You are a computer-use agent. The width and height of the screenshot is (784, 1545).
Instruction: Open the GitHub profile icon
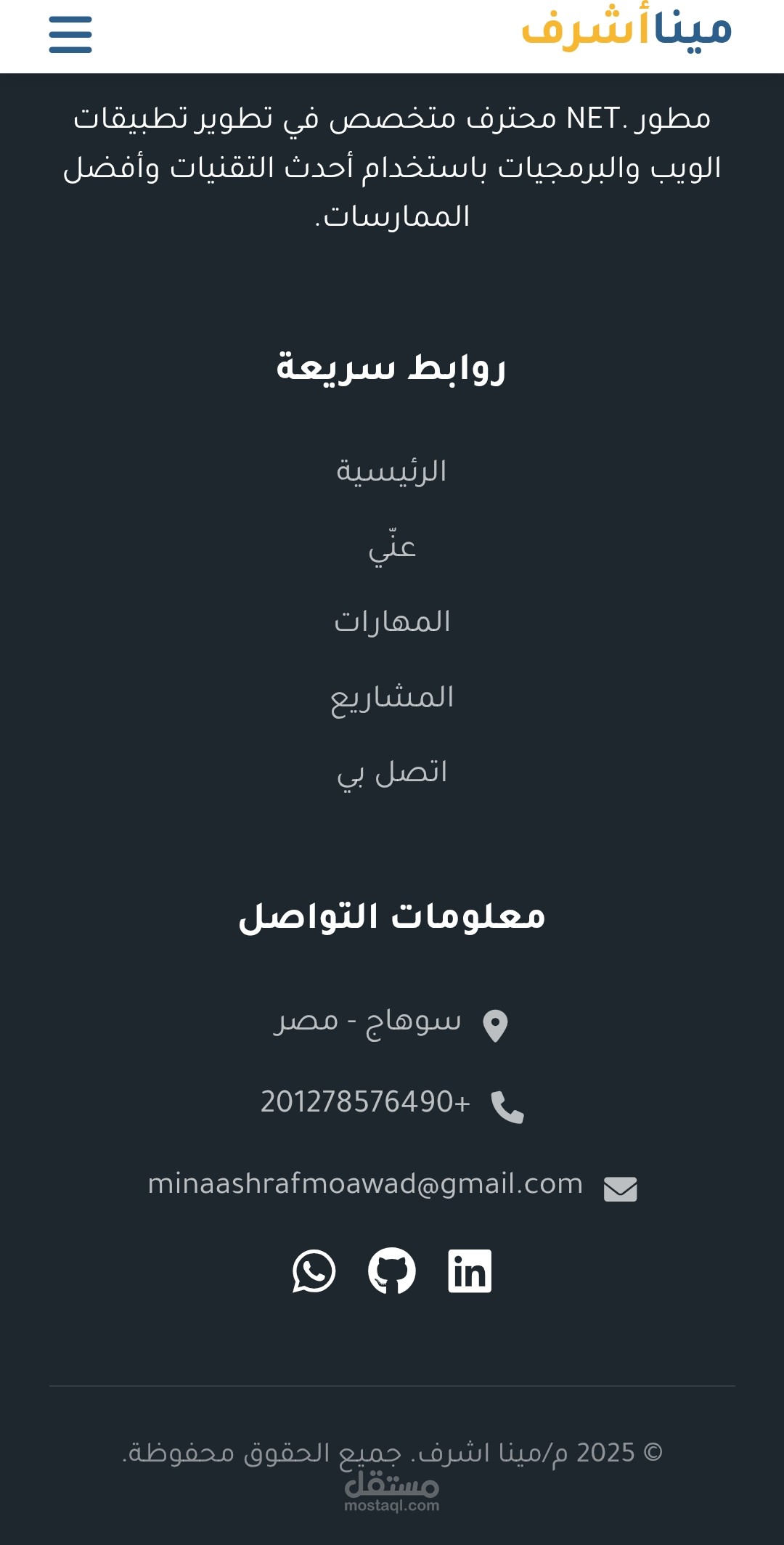[x=392, y=1271]
